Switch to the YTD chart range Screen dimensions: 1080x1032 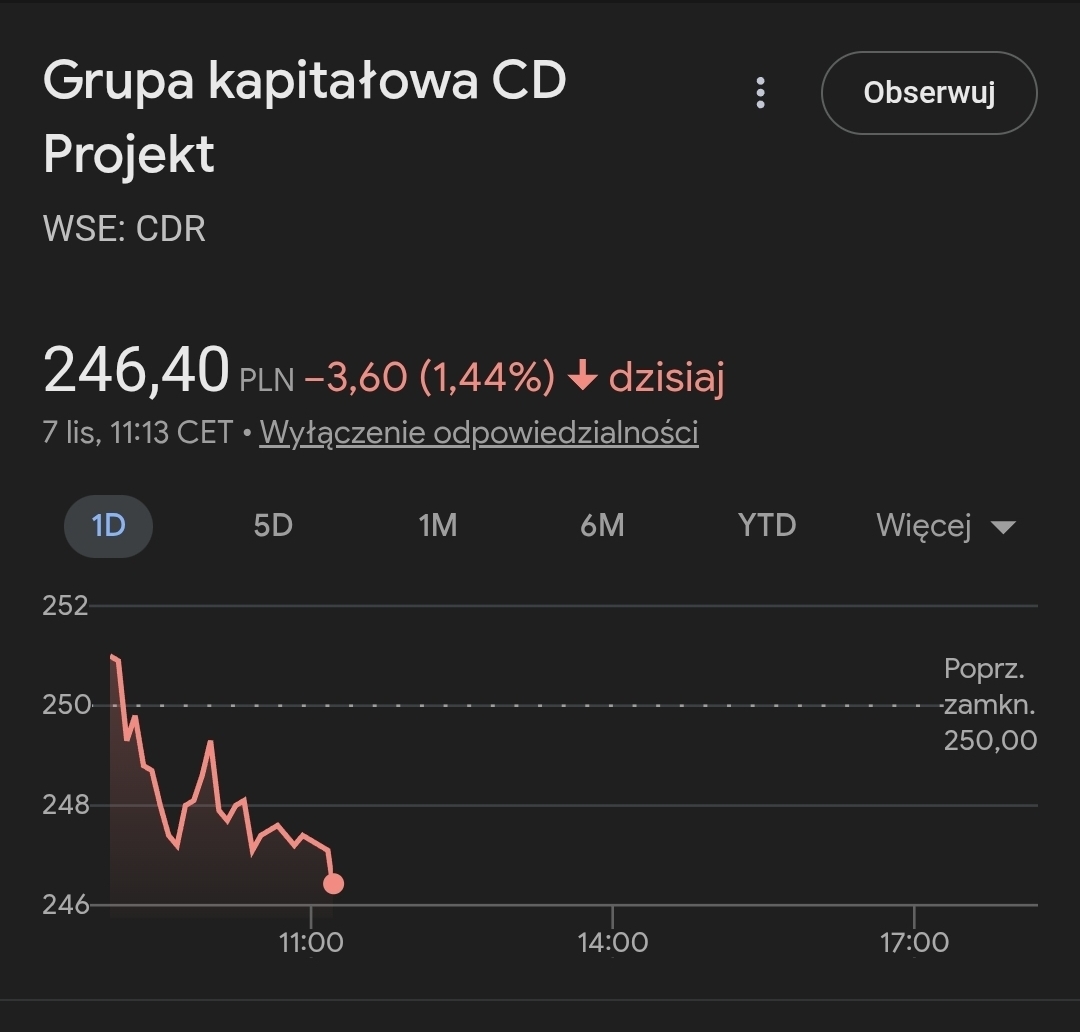pyautogui.click(x=767, y=525)
